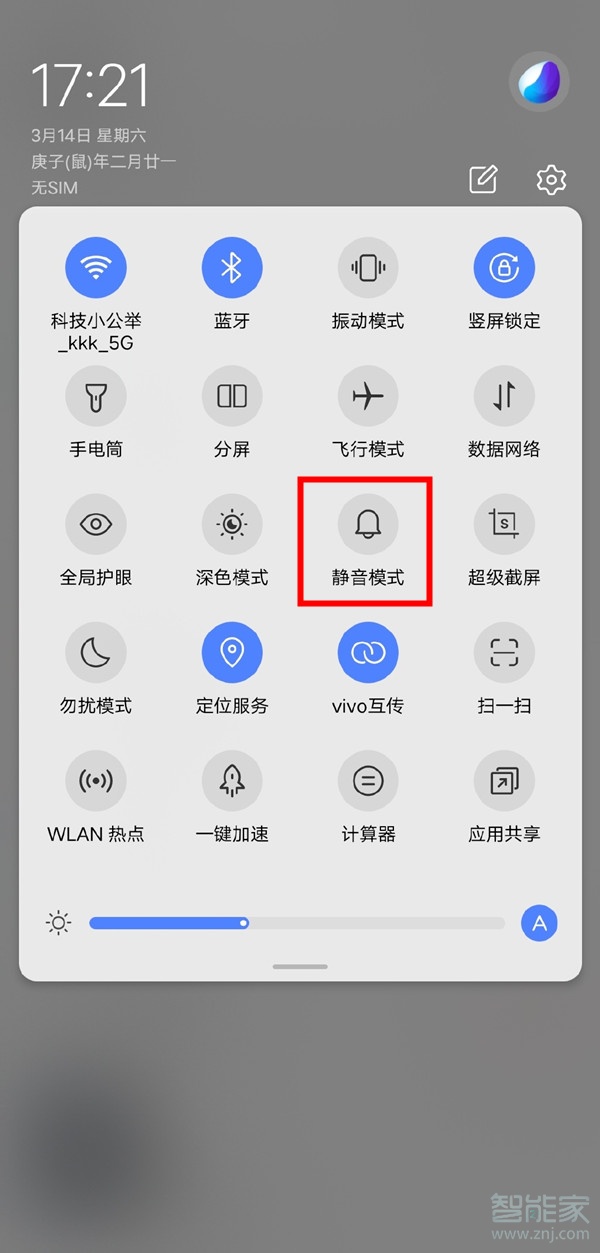Viewport: 600px width, 1253px height.
Task: Disable Bluetooth (蓝牙)
Action: pyautogui.click(x=232, y=267)
